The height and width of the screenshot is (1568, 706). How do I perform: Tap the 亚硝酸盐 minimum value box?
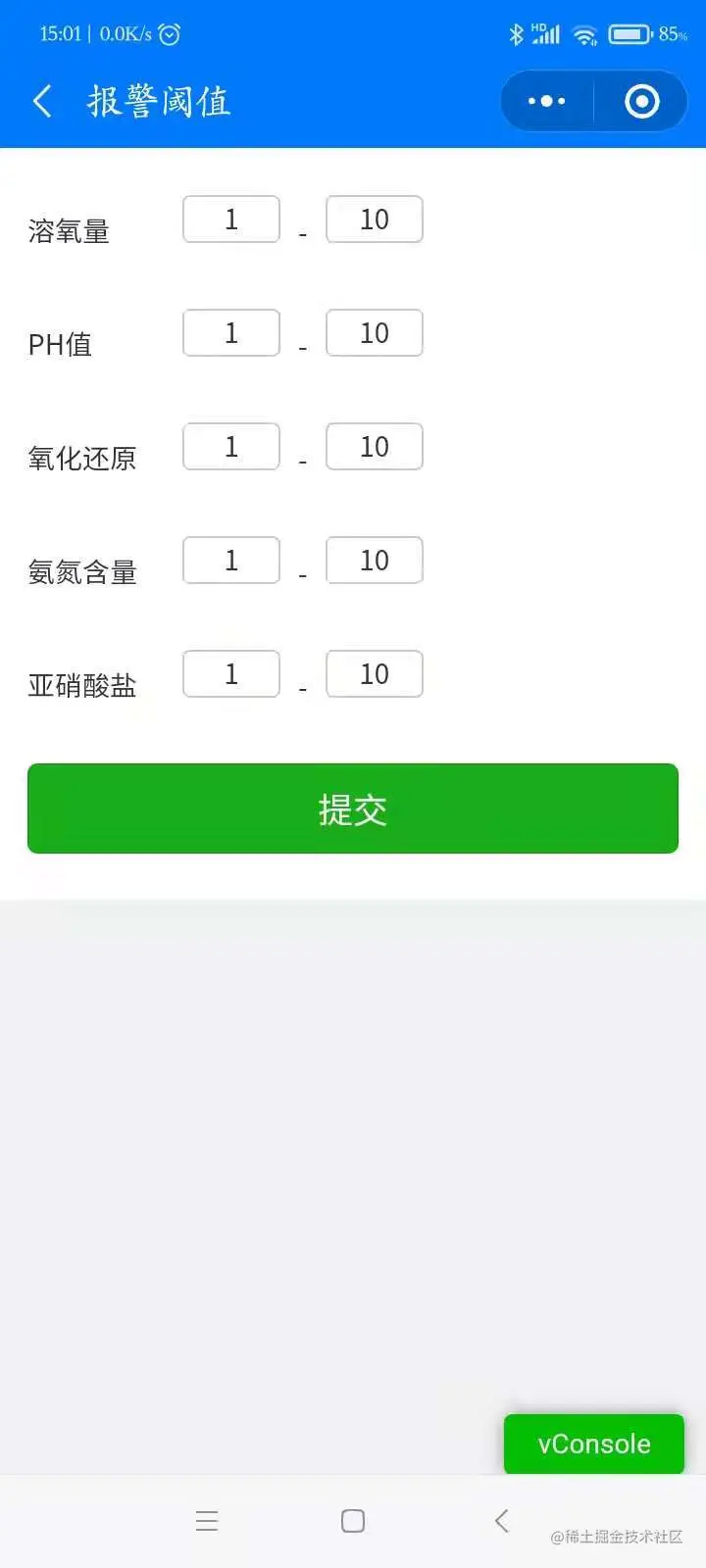(x=231, y=674)
